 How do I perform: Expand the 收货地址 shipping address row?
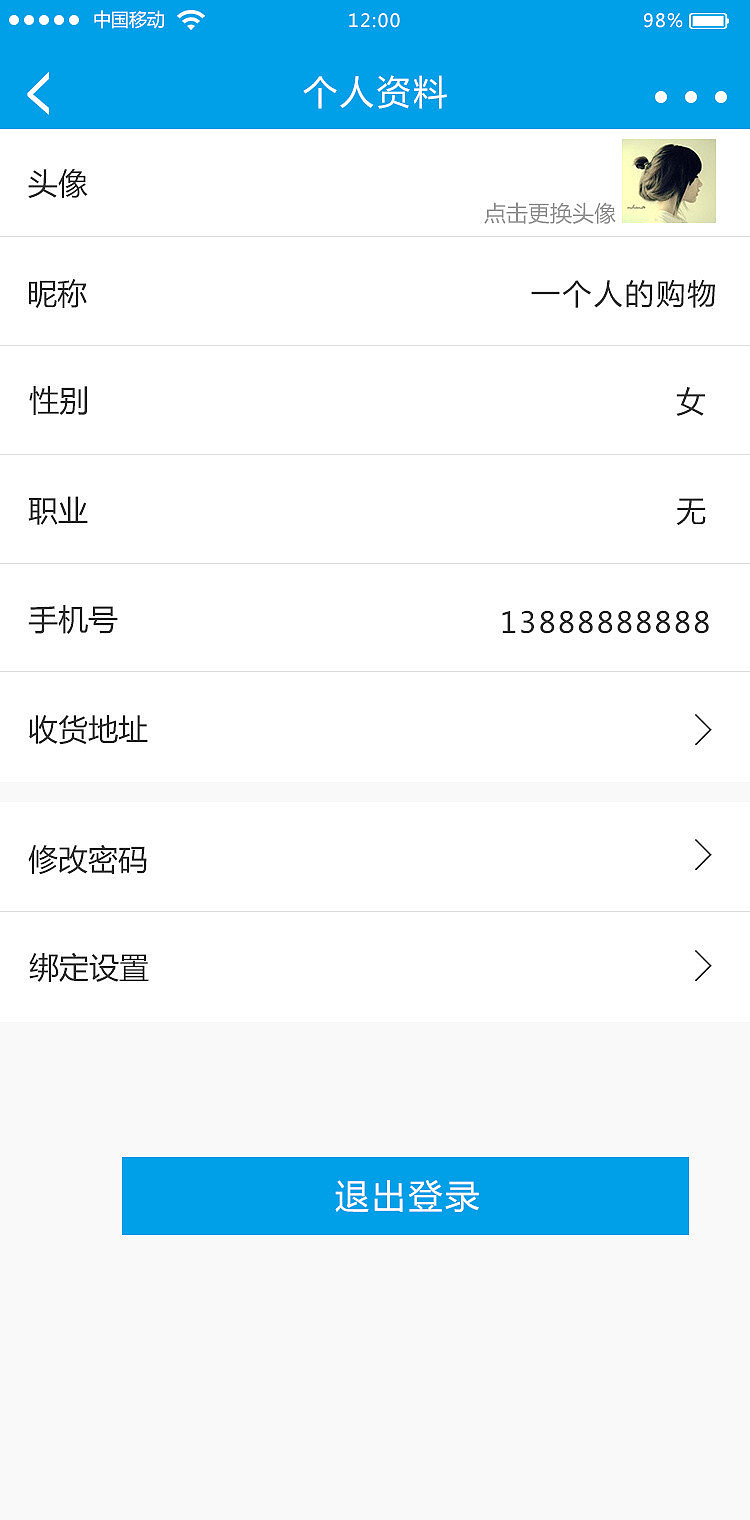[x=375, y=730]
